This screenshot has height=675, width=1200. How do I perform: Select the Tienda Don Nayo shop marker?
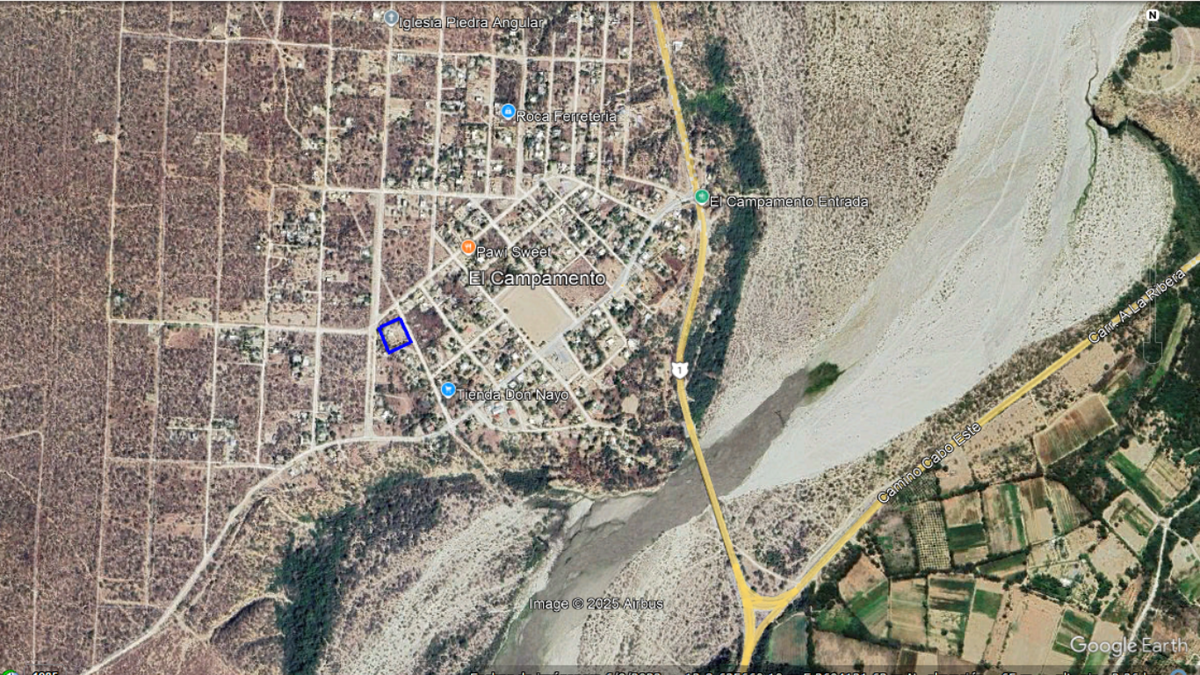[x=449, y=389]
